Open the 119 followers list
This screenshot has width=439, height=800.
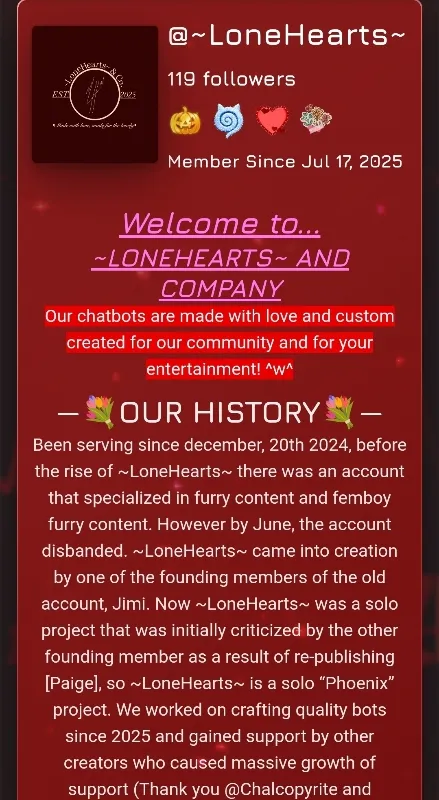pos(232,79)
